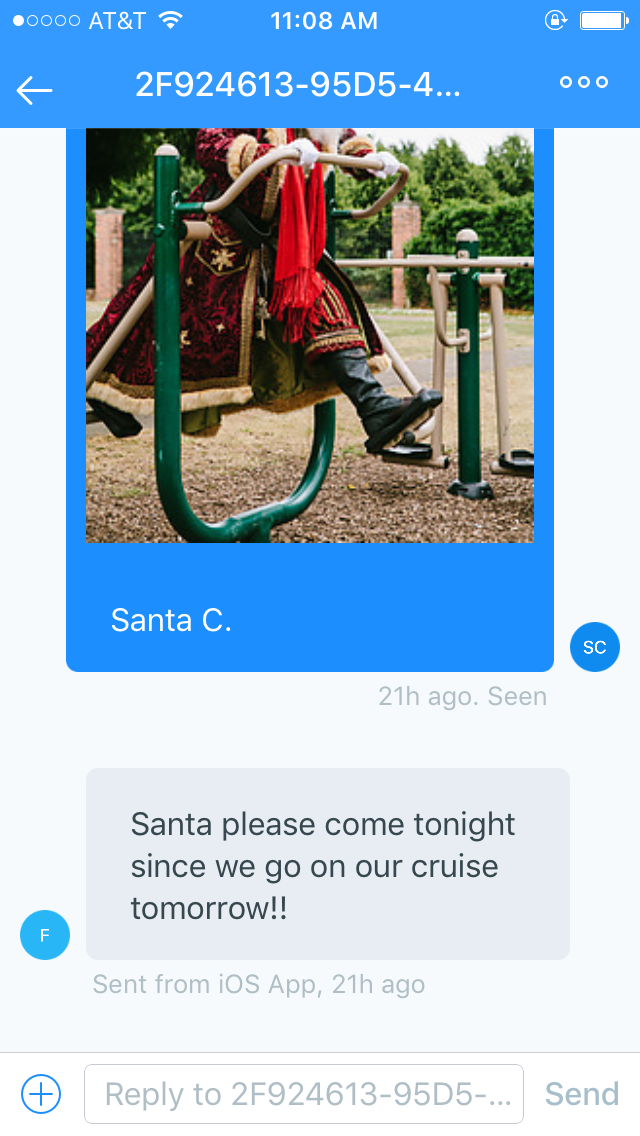Tap the SC avatar badge
The width and height of the screenshot is (640, 1136).
coord(595,647)
